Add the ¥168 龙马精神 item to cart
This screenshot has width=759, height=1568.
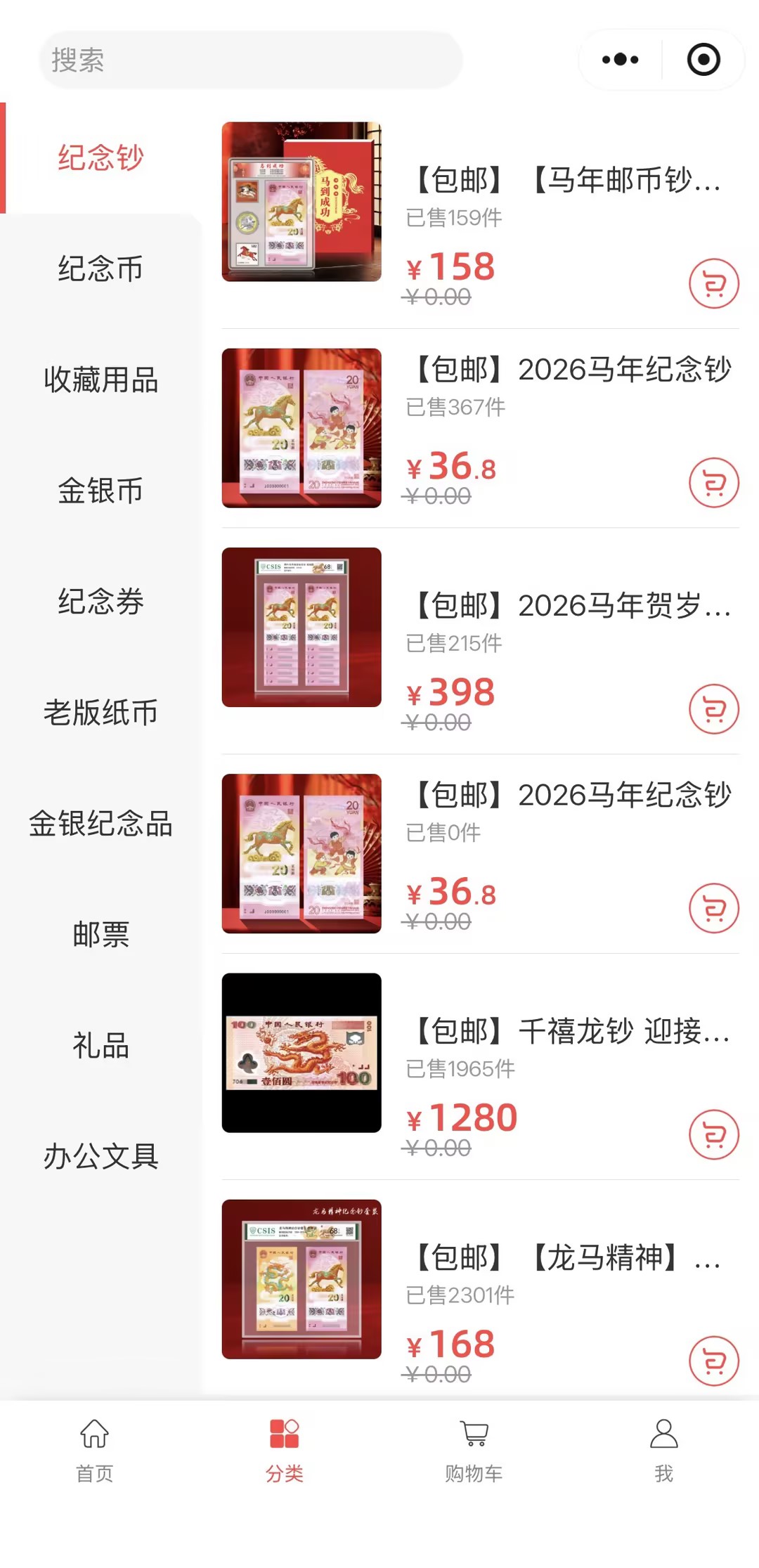[x=713, y=1361]
